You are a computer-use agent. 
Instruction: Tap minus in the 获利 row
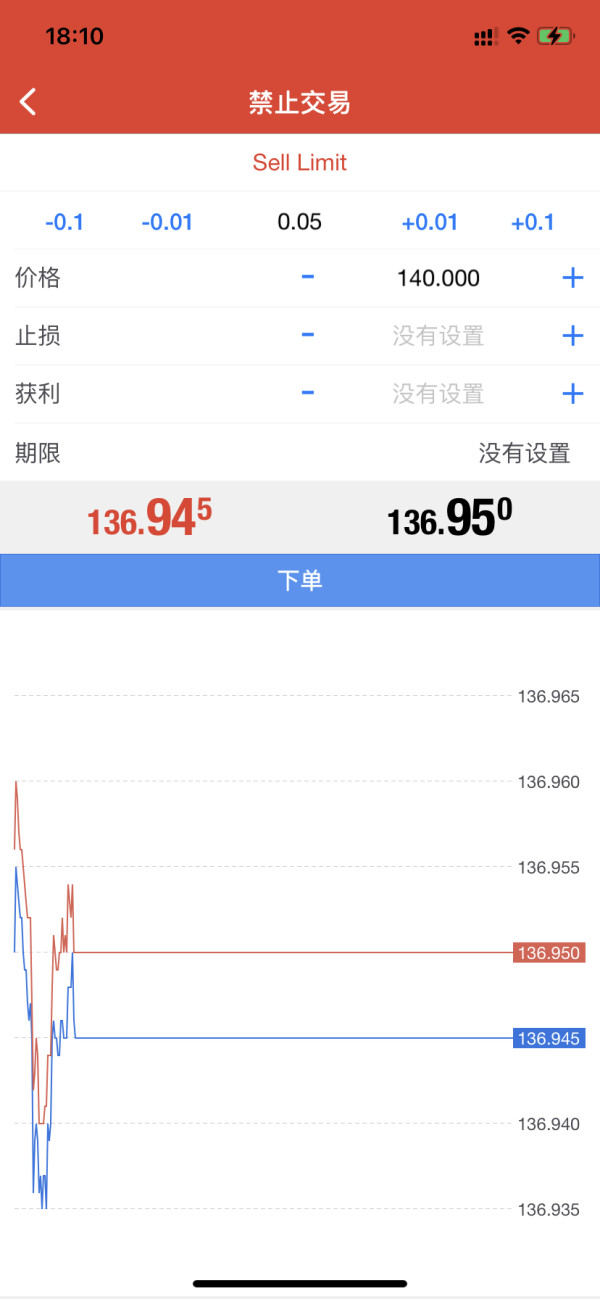click(x=308, y=393)
